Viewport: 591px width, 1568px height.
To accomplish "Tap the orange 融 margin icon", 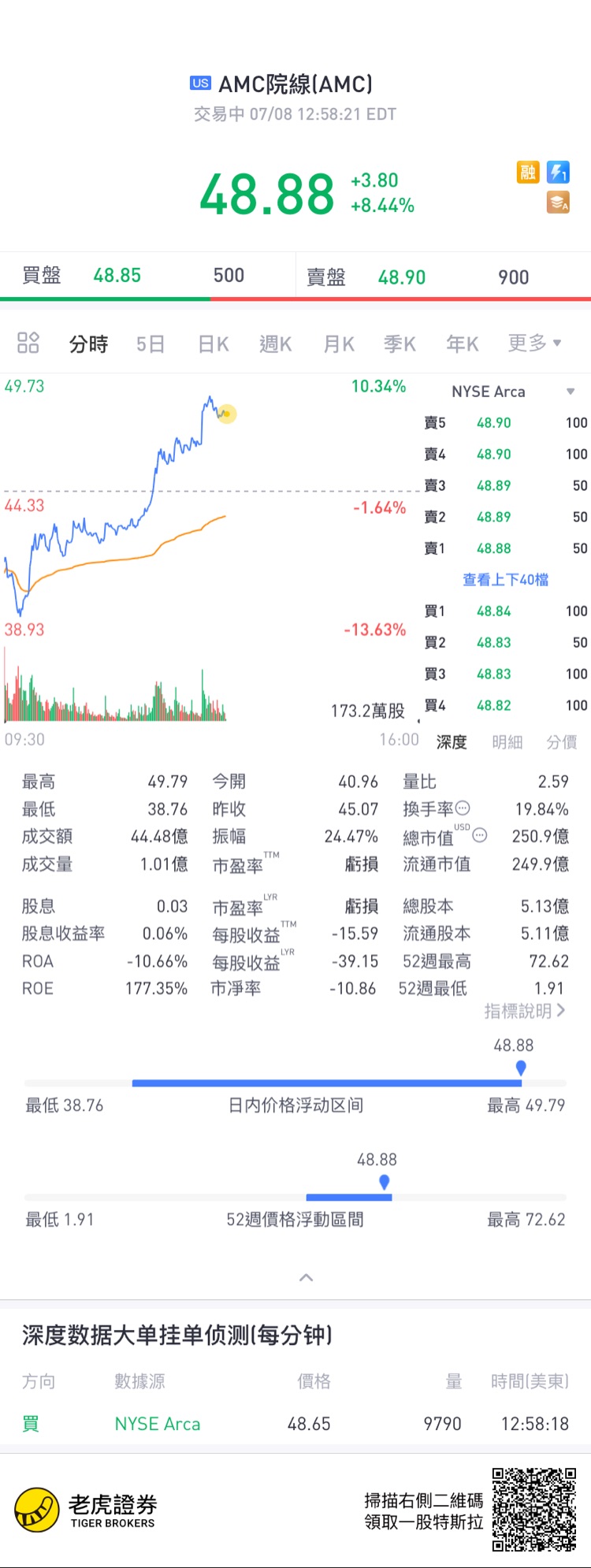I will (x=528, y=172).
